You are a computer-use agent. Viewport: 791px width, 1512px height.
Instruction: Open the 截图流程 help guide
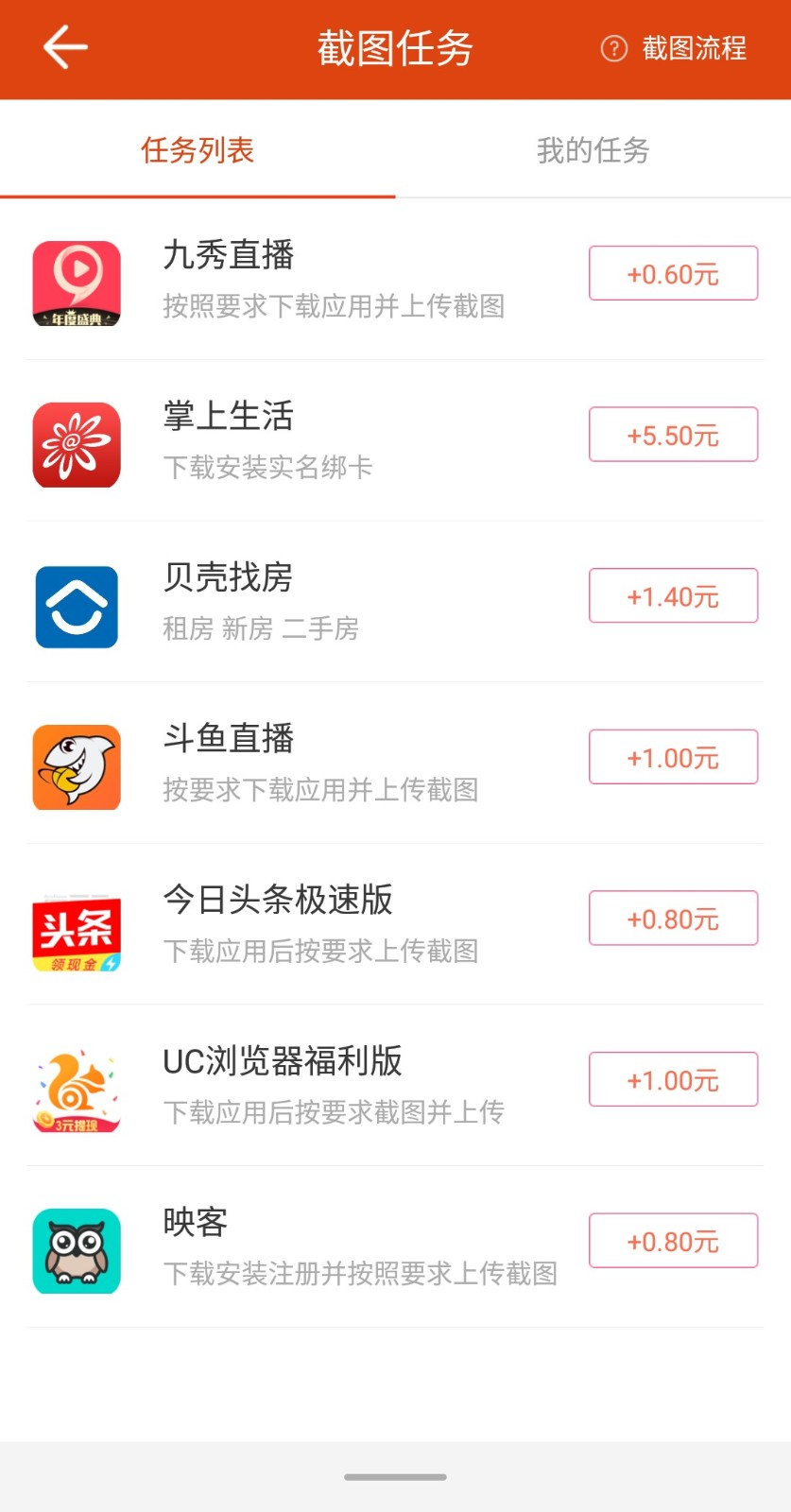674,48
